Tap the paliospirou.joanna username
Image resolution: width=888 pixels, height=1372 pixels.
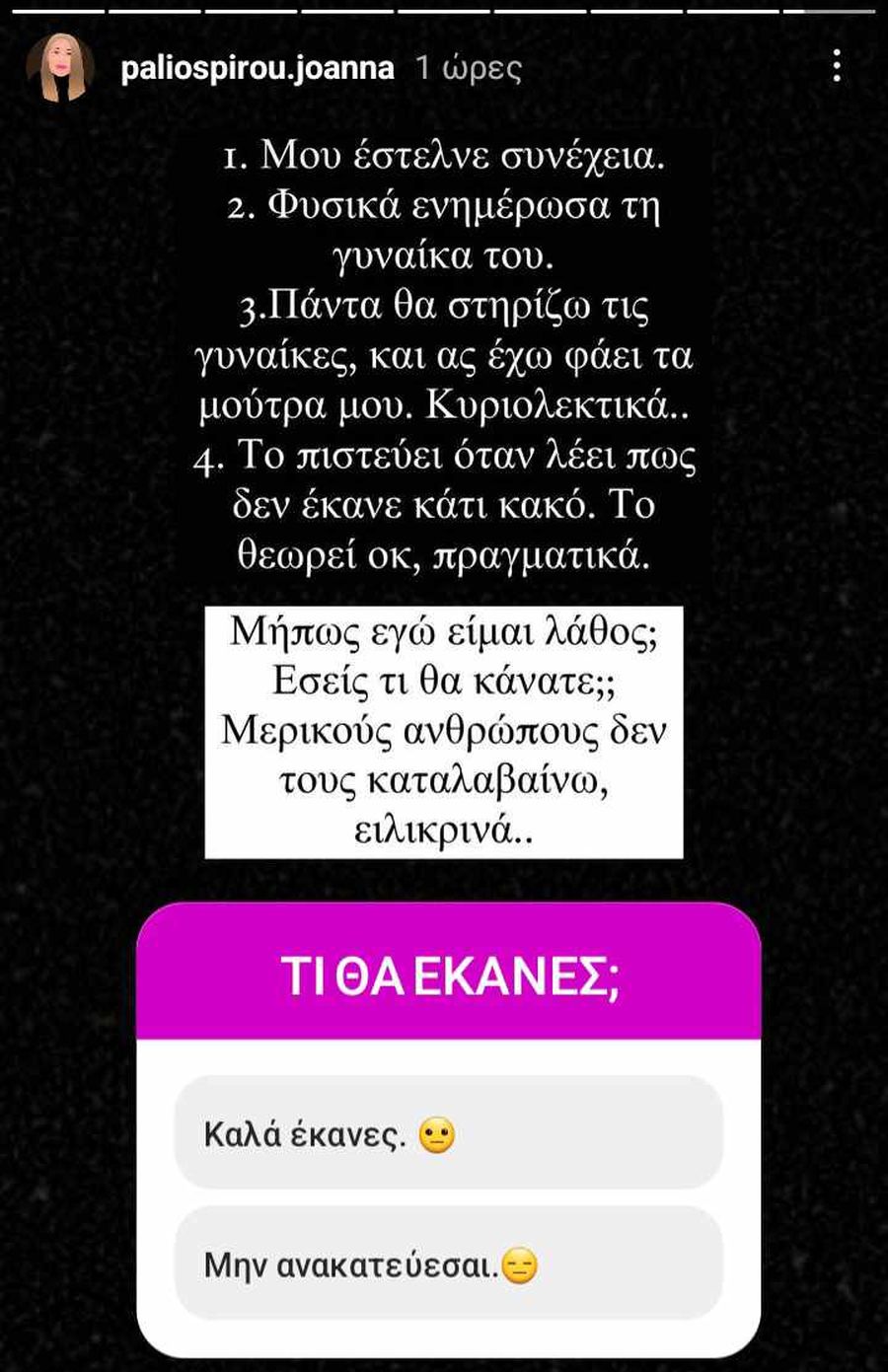[x=257, y=68]
